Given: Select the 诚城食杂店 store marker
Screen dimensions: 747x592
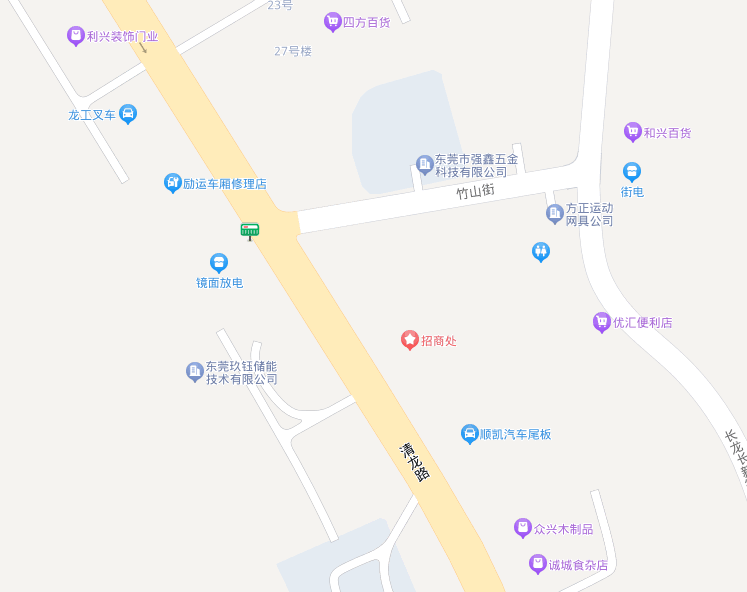Looking at the screenshot, I should 538,564.
